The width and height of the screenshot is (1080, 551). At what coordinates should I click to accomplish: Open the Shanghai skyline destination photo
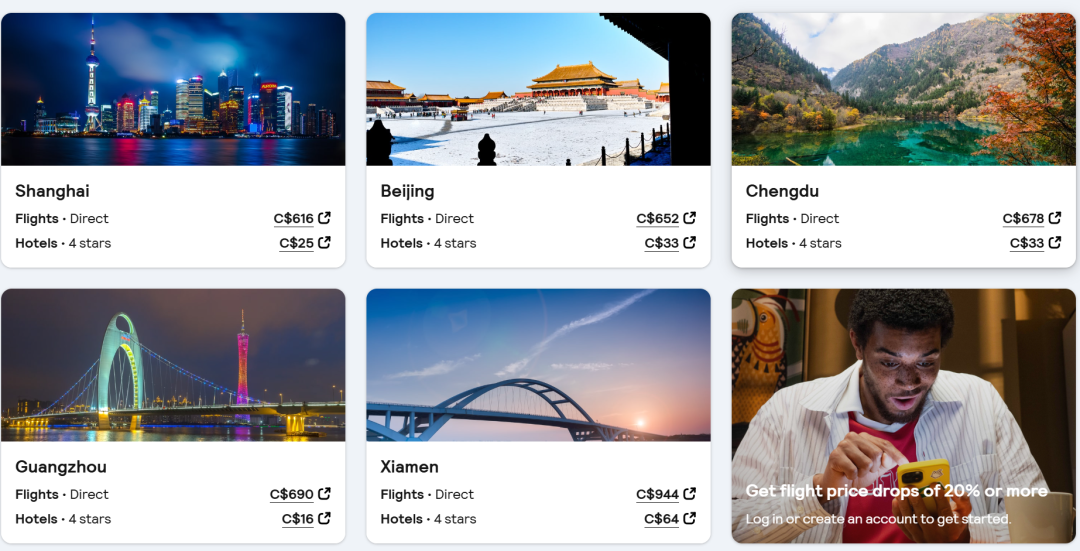coord(173,90)
